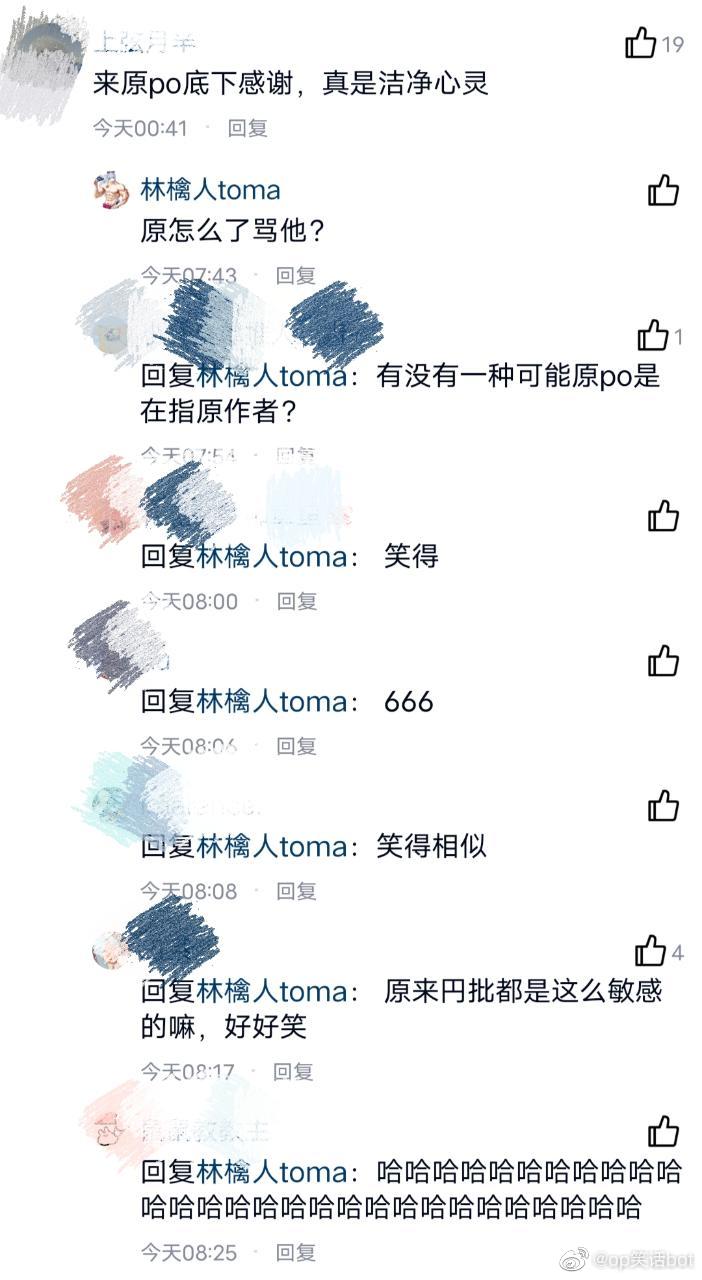Like the comment "来原po底下感谢，真是洁净心灵"
The width and height of the screenshot is (702, 1280).
click(x=641, y=43)
